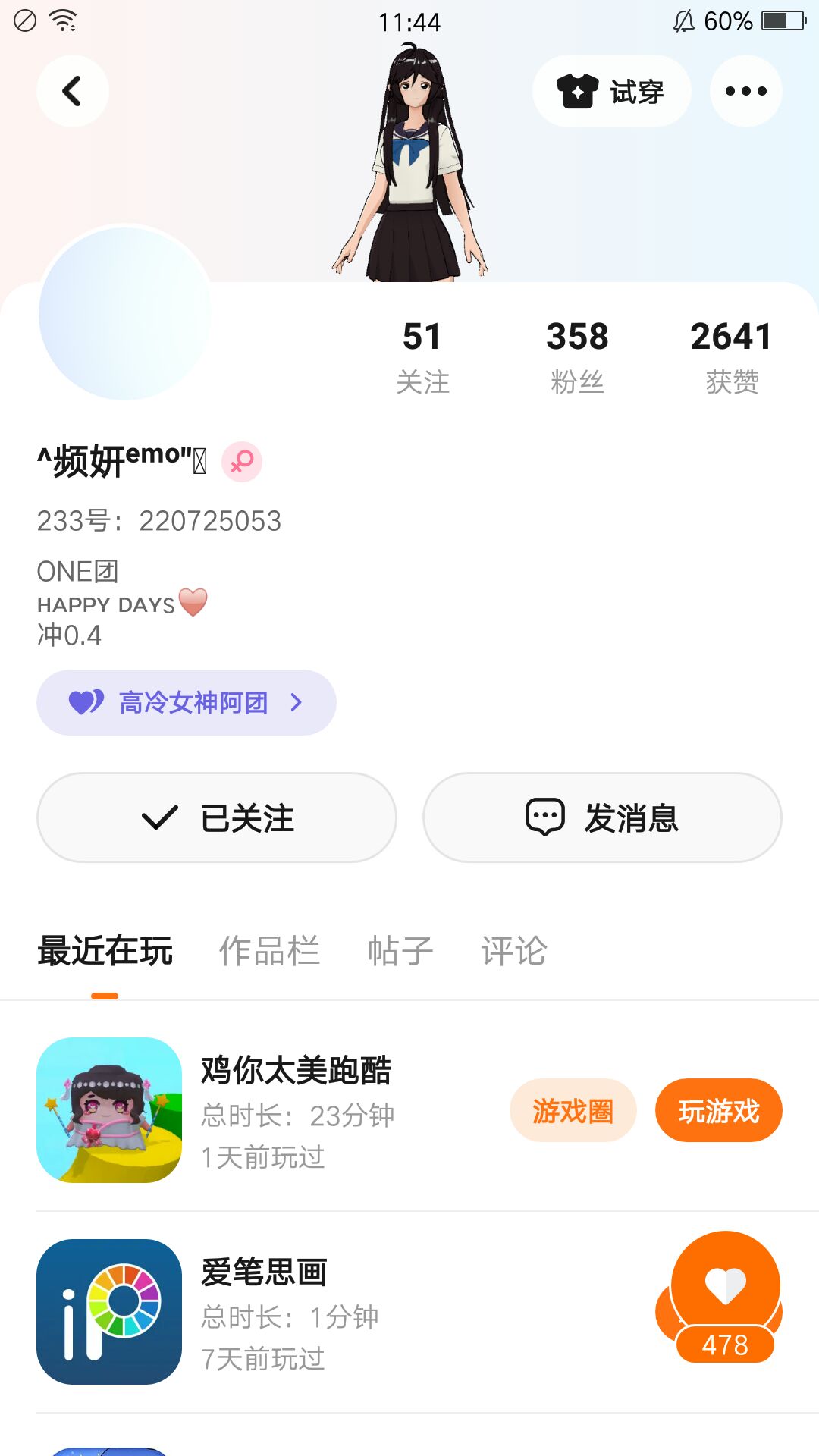Switch to the 评论 tab
Image resolution: width=819 pixels, height=1456 pixels.
513,951
